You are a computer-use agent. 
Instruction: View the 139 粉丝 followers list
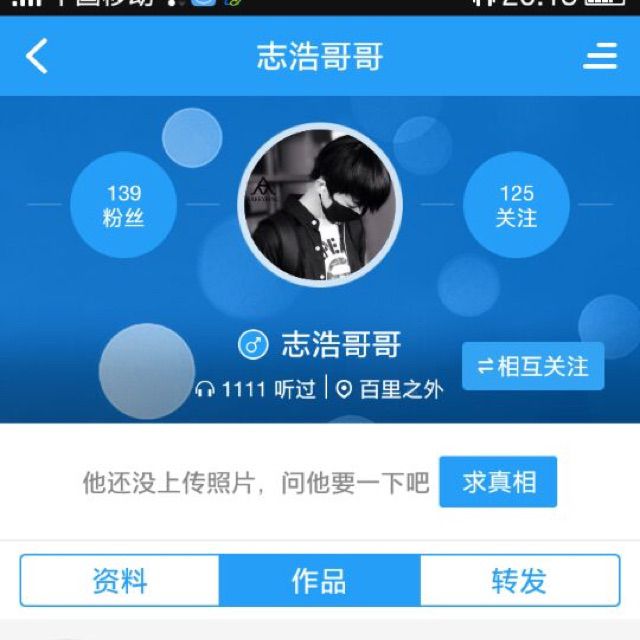pos(124,205)
